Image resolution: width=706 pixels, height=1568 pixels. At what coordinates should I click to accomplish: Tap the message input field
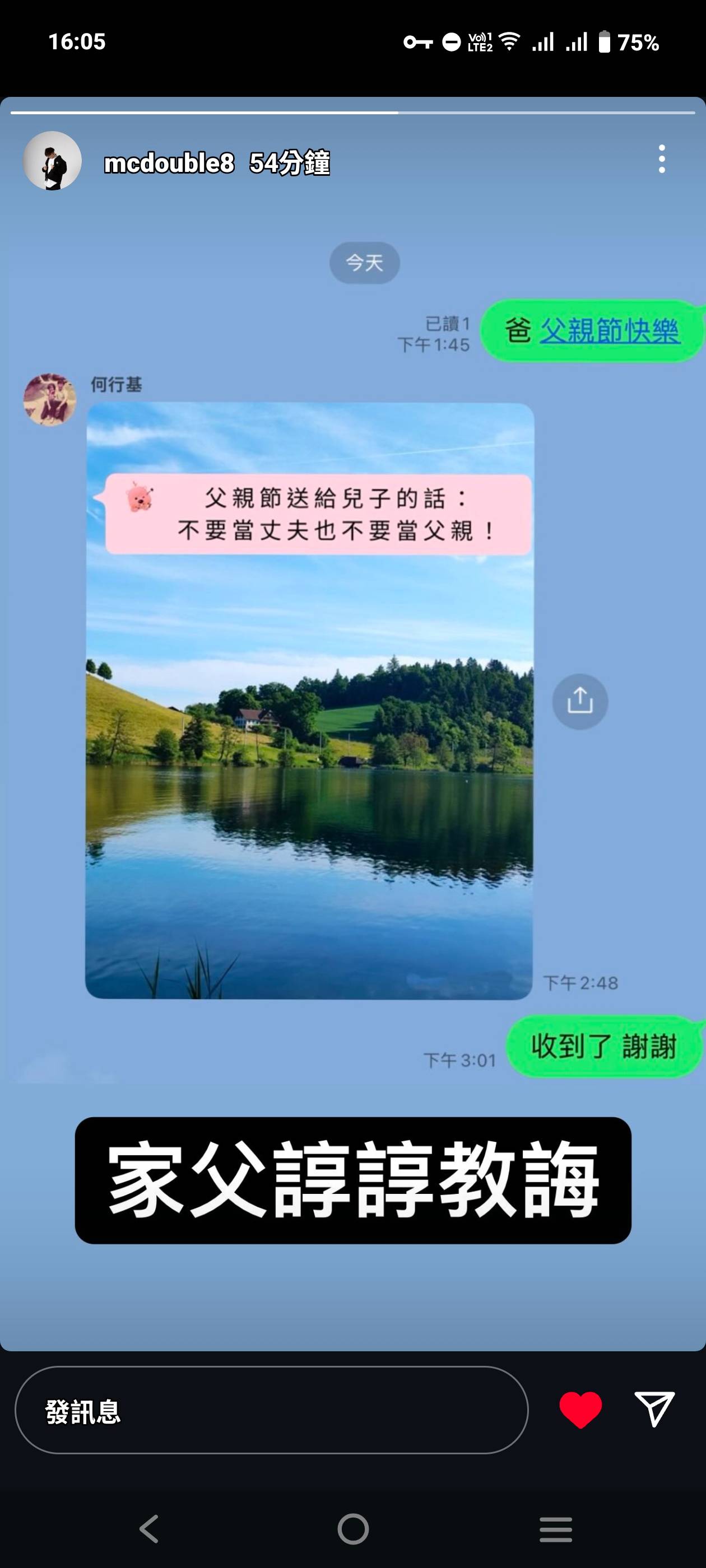[272, 1410]
